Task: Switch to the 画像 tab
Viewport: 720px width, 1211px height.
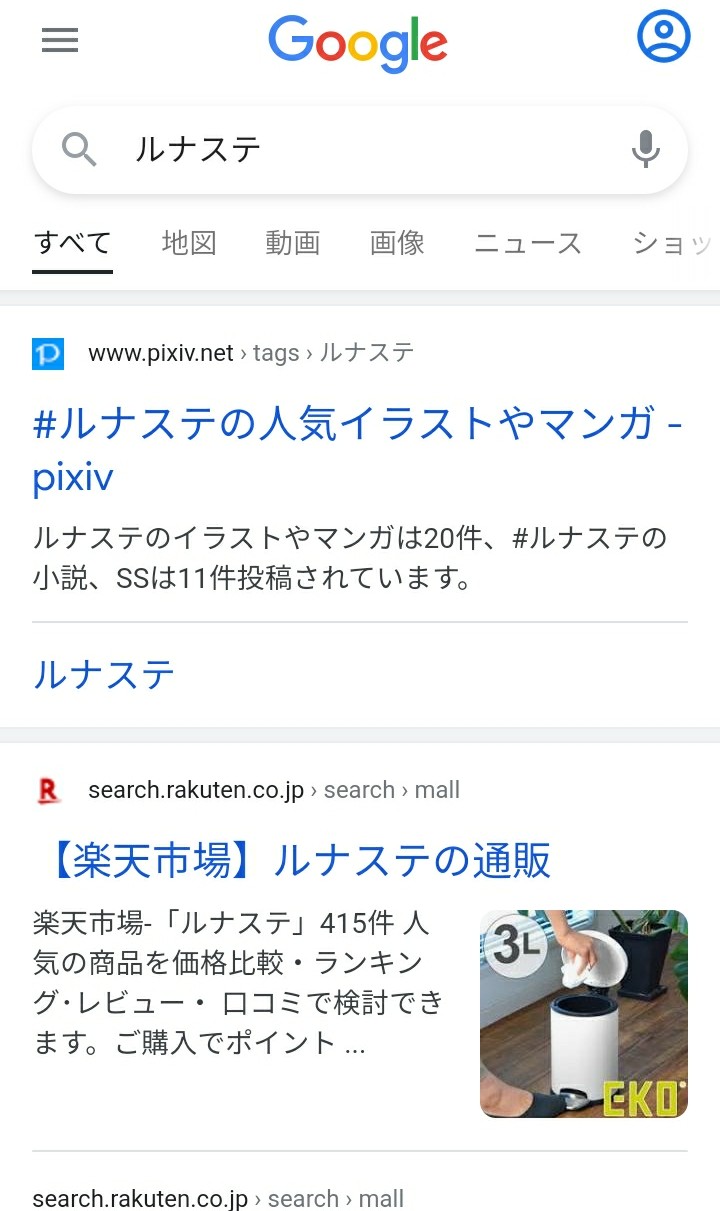Action: point(397,243)
